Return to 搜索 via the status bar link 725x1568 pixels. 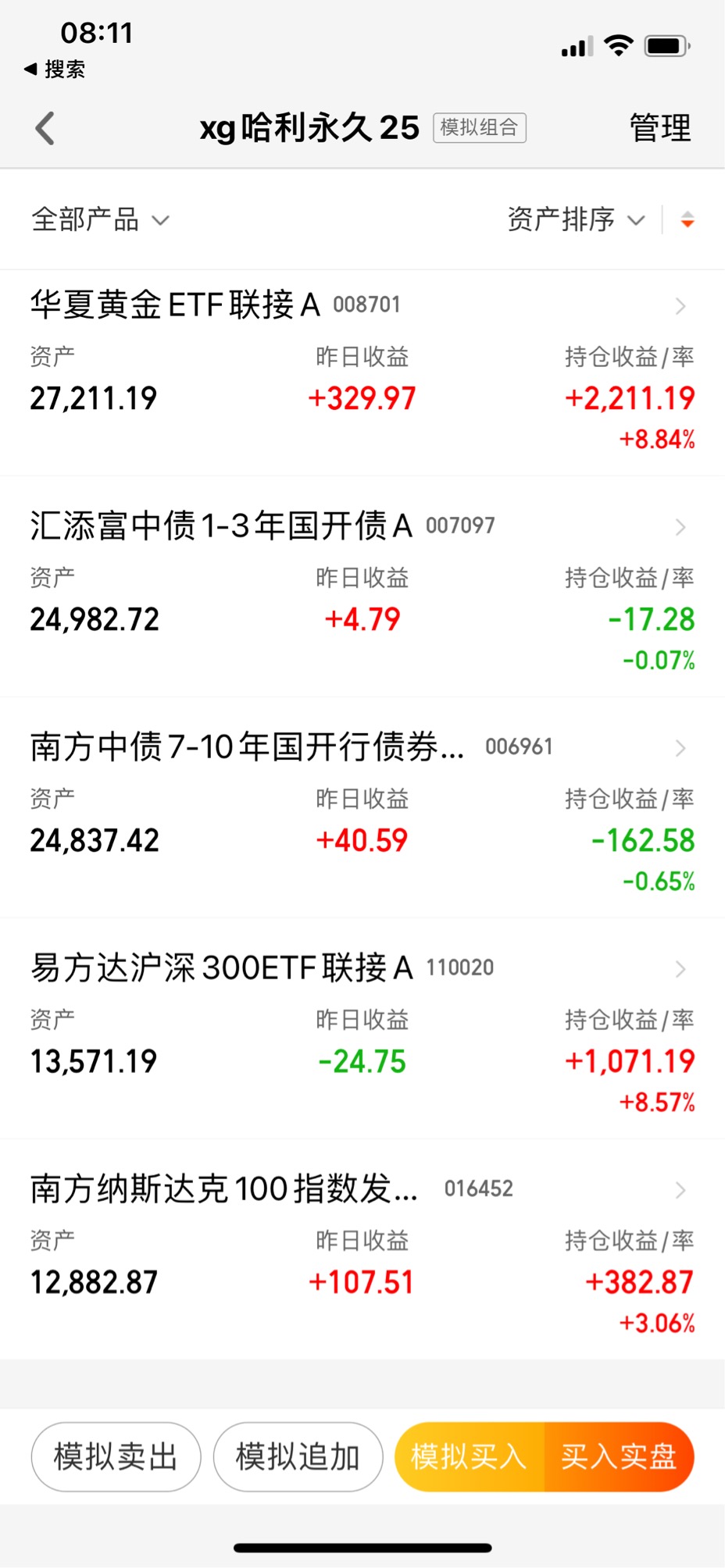pyautogui.click(x=55, y=69)
